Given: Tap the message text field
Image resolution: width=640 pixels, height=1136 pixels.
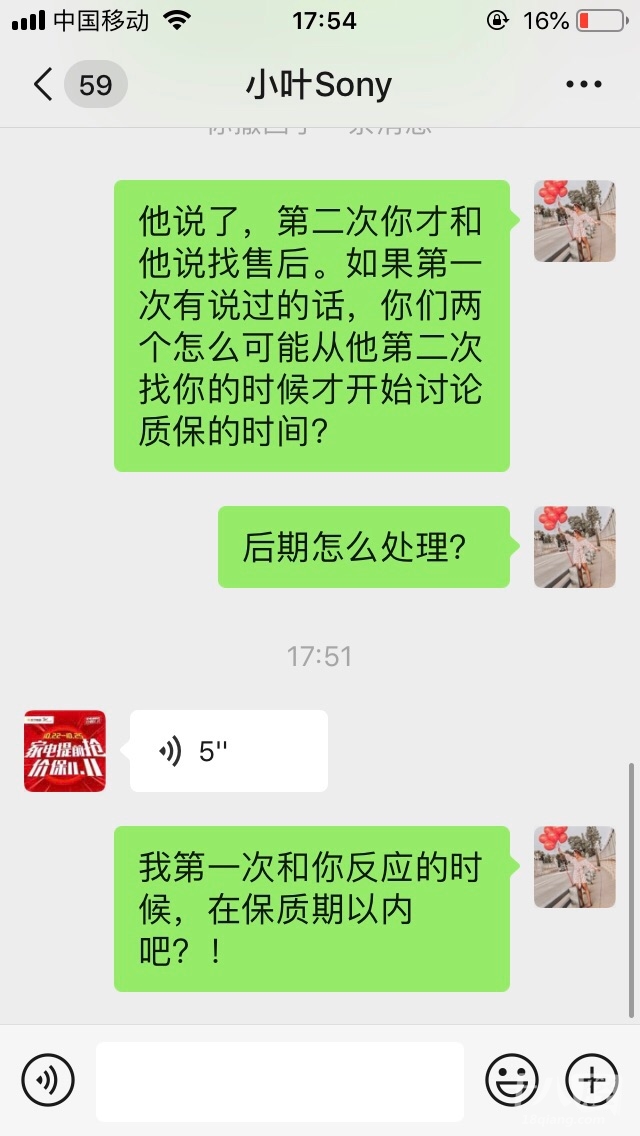Looking at the screenshot, I should (279, 1081).
